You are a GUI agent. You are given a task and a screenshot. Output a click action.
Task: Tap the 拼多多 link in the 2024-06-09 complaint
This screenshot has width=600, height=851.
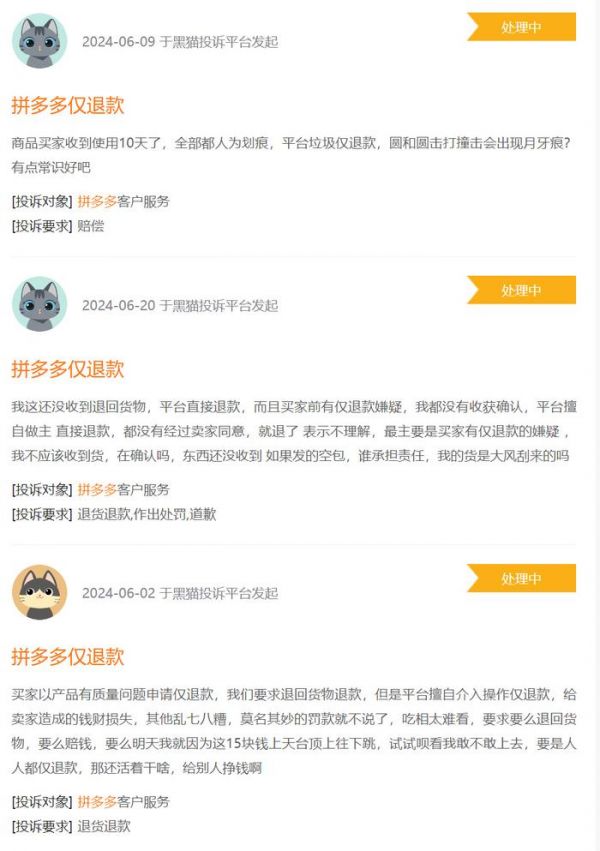(97, 201)
